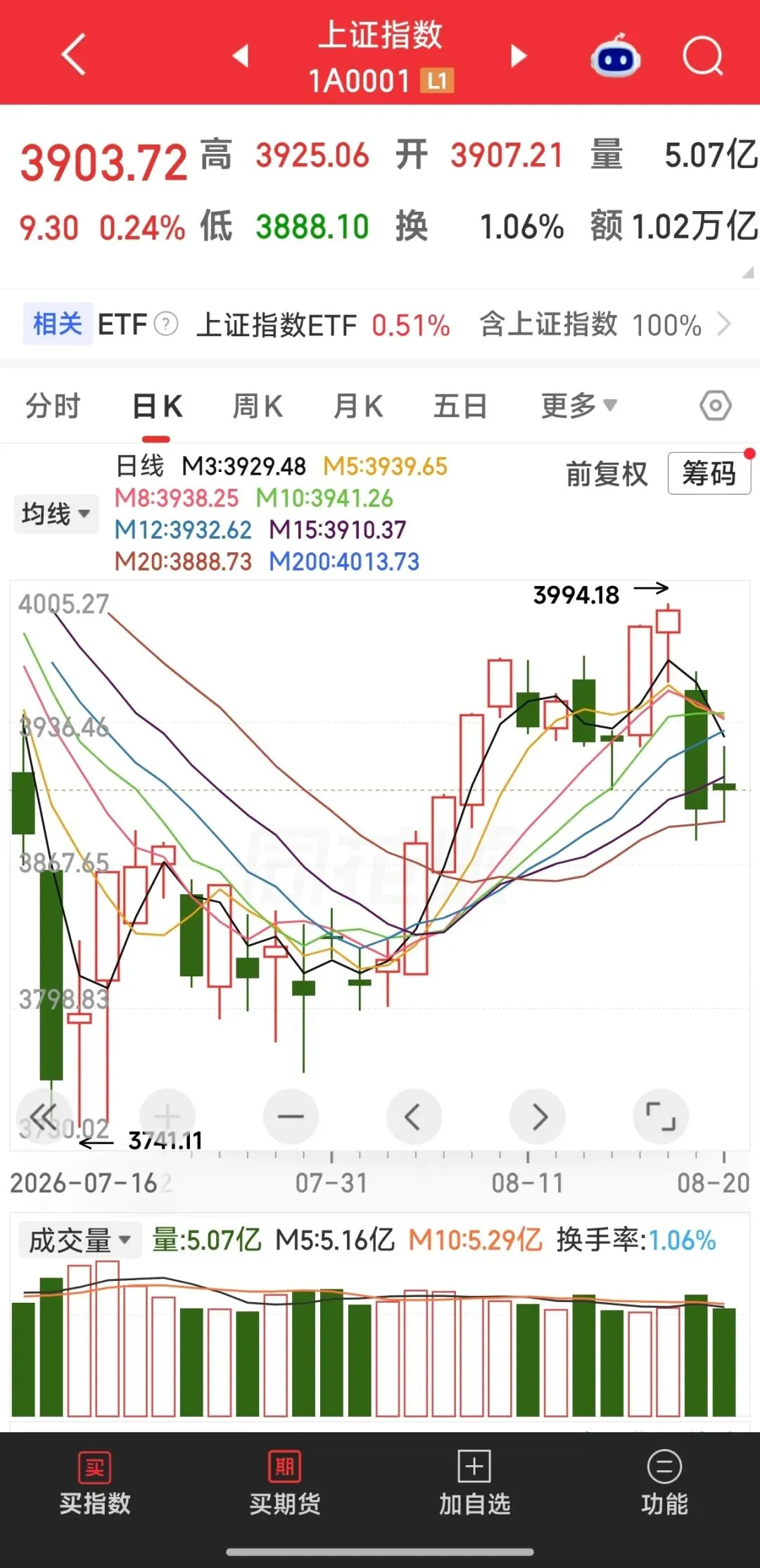Move chart left with the round arrow
760x1568 pixels.
point(414,1116)
